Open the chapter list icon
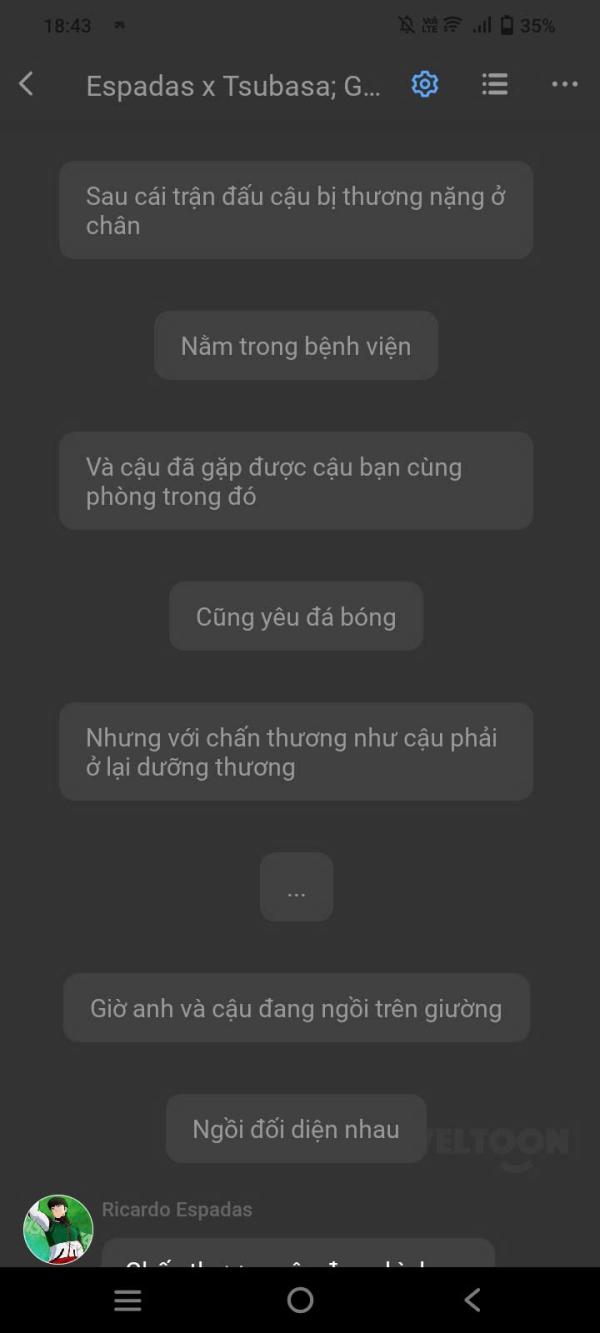This screenshot has width=600, height=1333. point(494,85)
